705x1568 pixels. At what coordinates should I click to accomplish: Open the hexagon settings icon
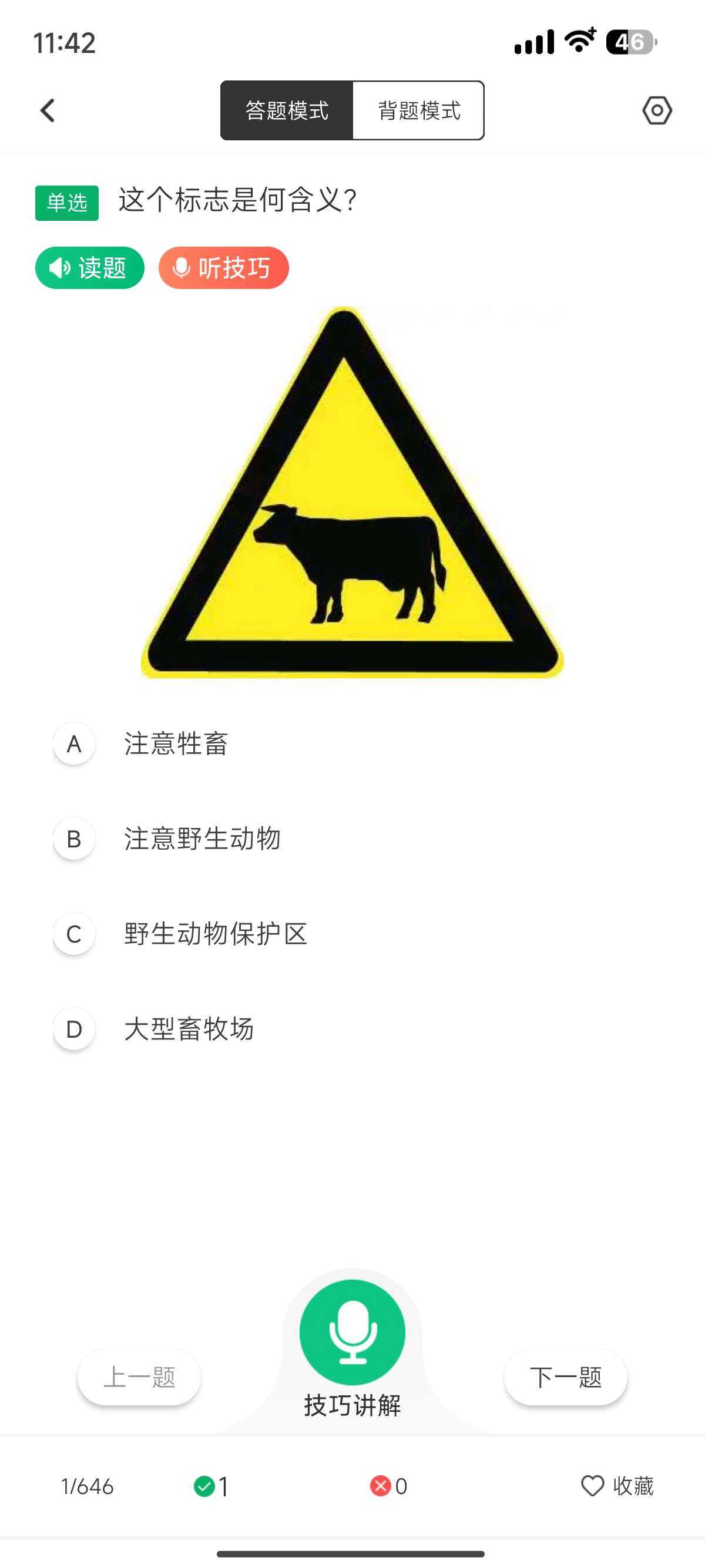(657, 110)
